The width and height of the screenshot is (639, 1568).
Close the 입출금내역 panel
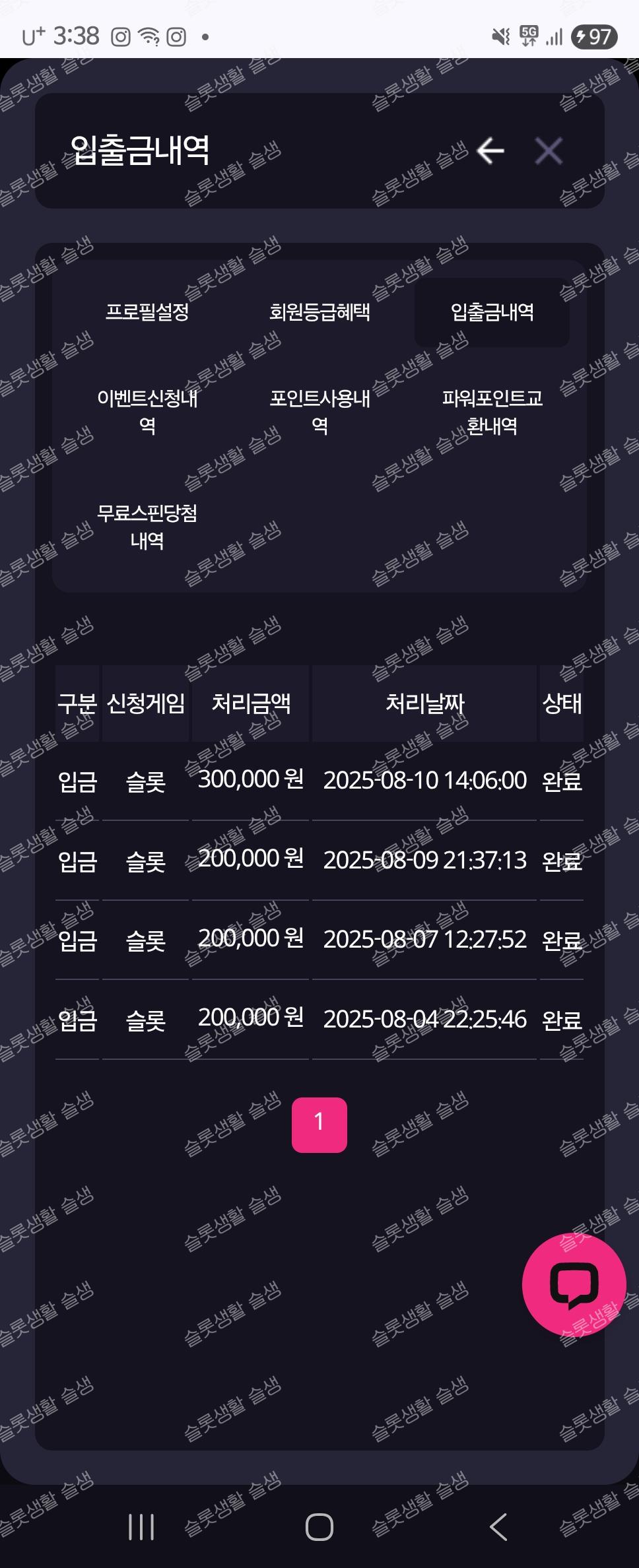click(549, 151)
